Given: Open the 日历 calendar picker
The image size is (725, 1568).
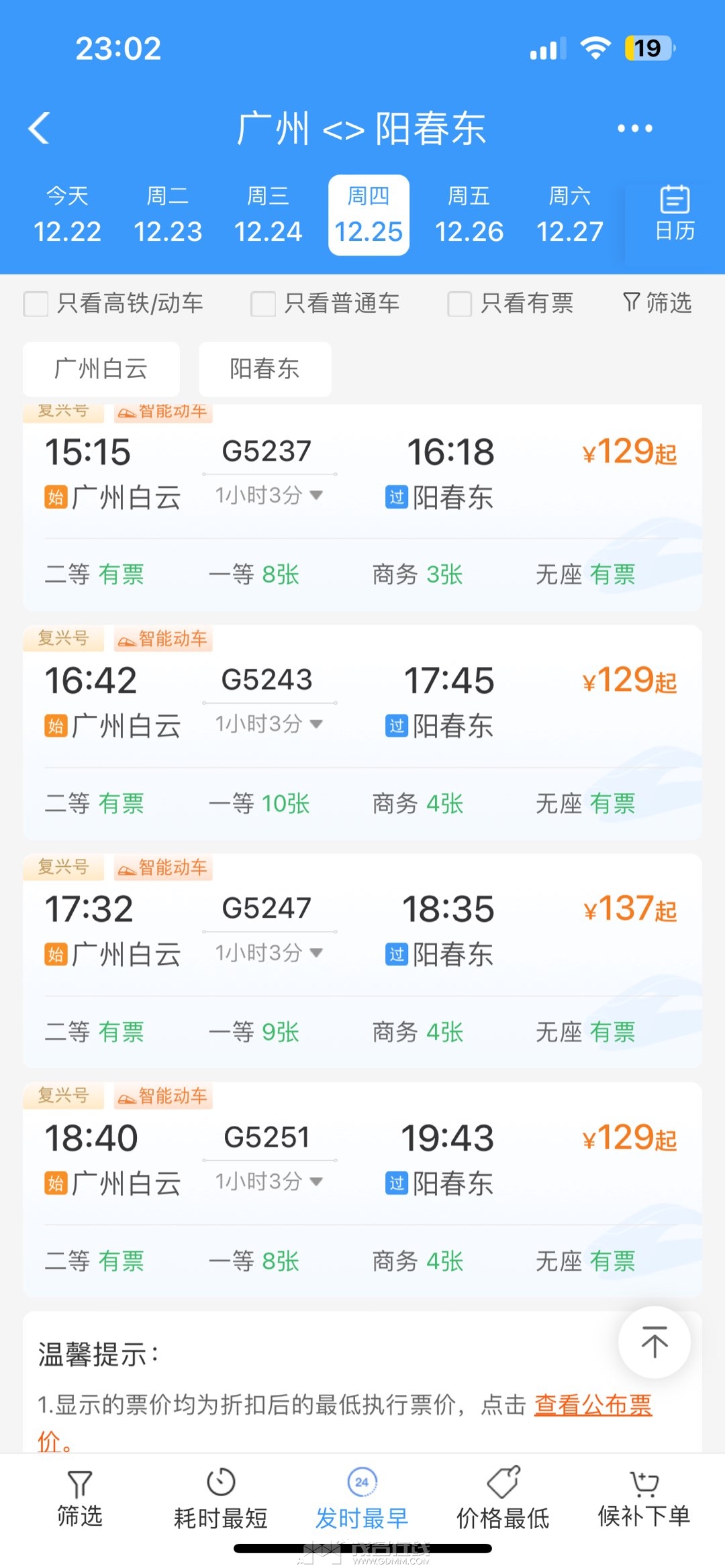Looking at the screenshot, I should (674, 214).
